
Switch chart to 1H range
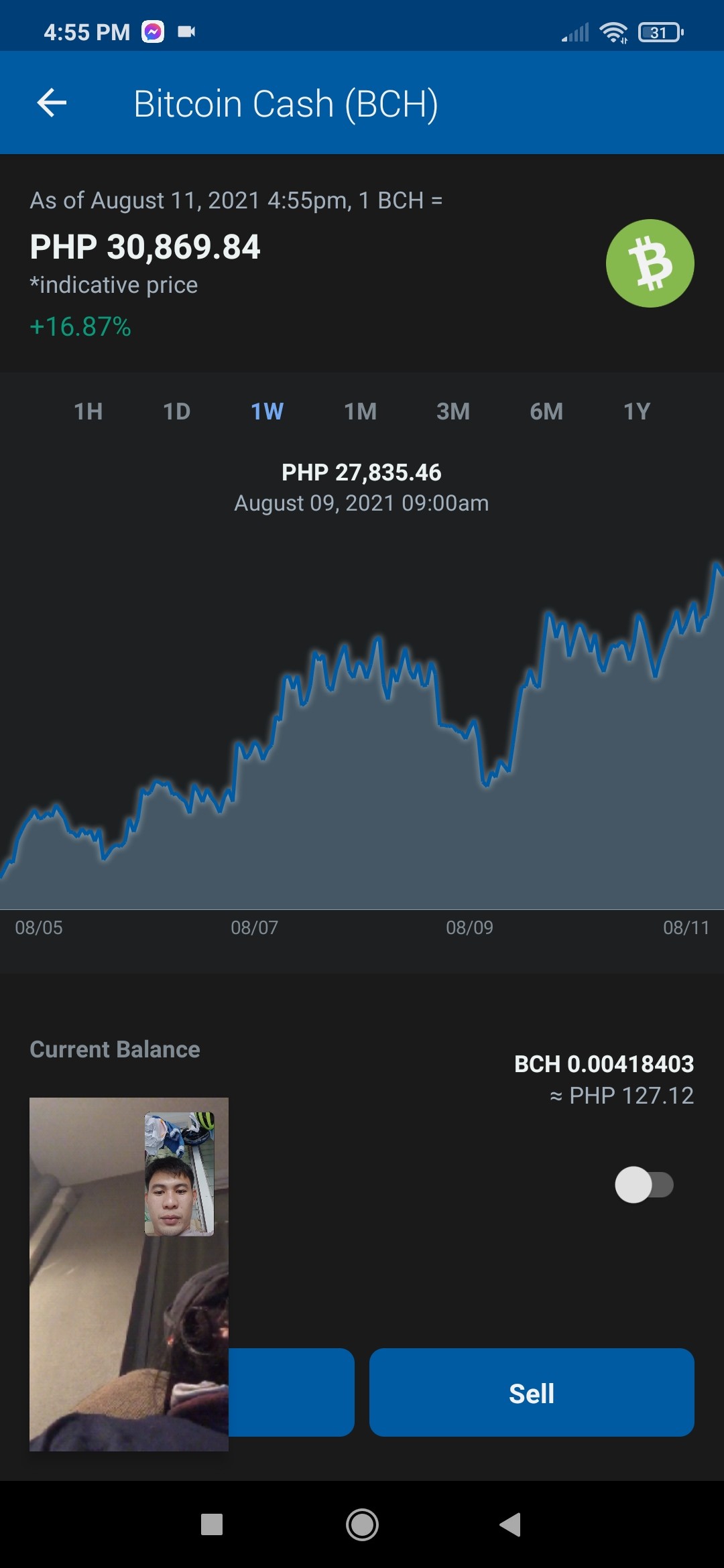click(x=88, y=411)
